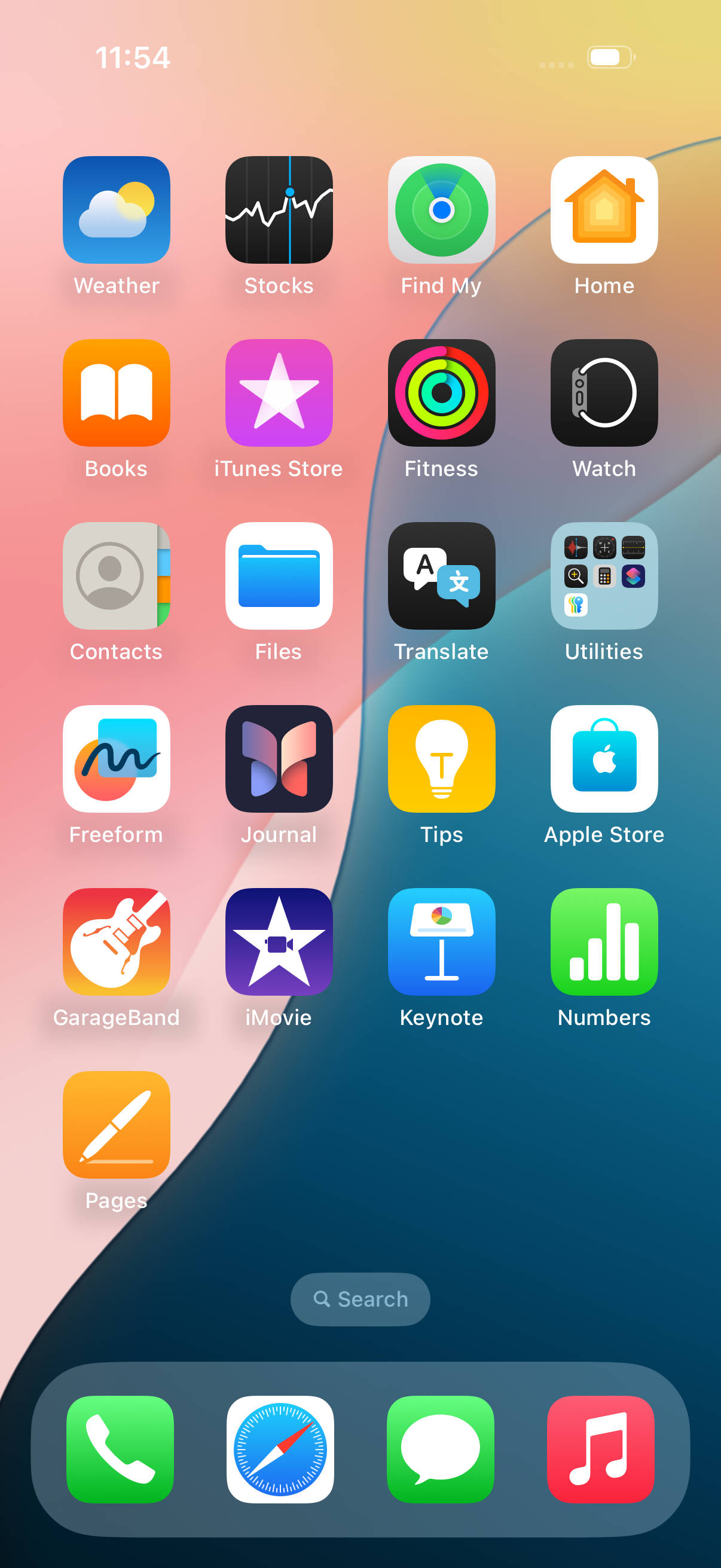Screen dimensions: 721x1568
Task: Open the iTunes Store
Action: coord(279,393)
